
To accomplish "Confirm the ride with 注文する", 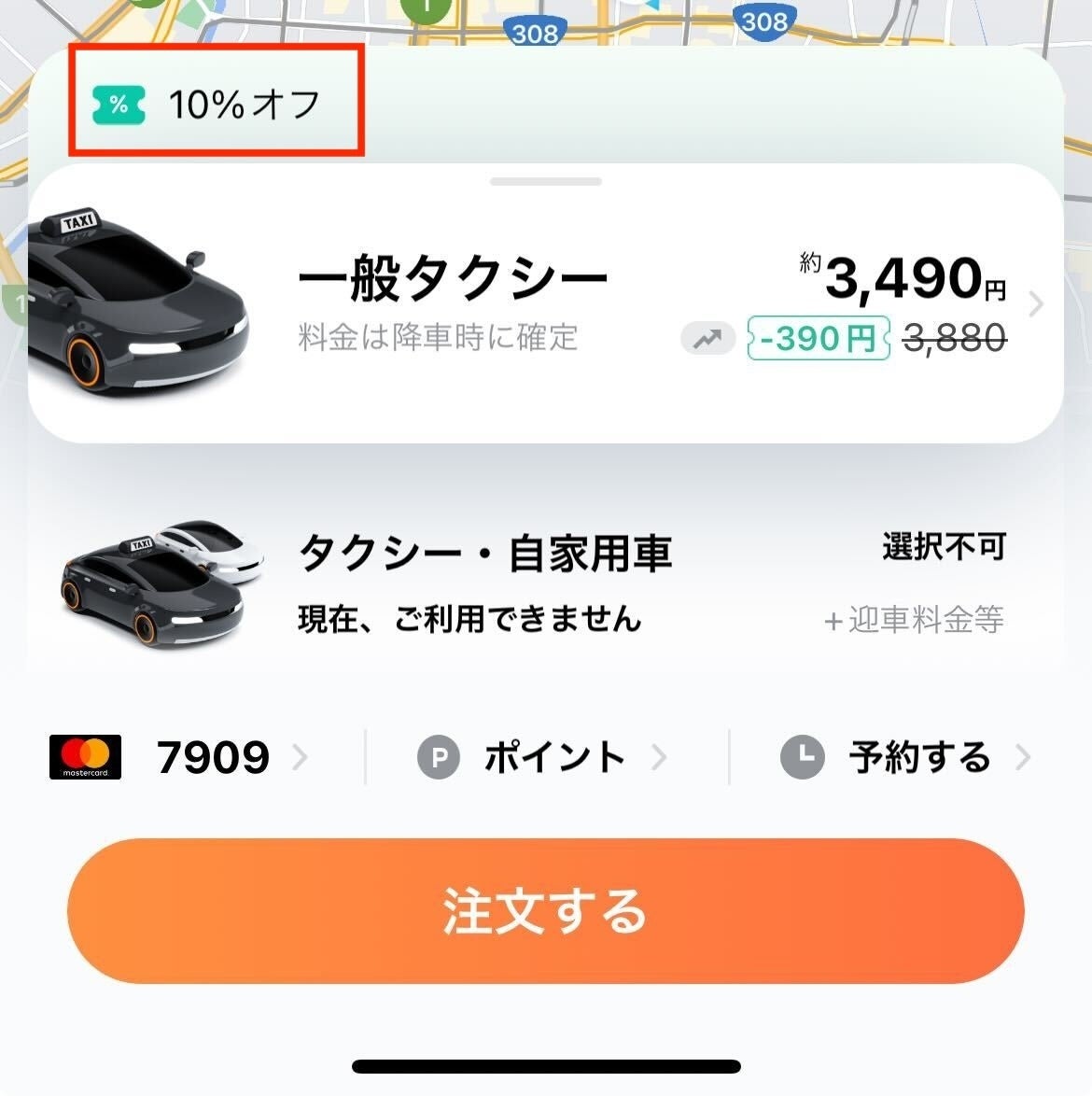I will click(545, 911).
